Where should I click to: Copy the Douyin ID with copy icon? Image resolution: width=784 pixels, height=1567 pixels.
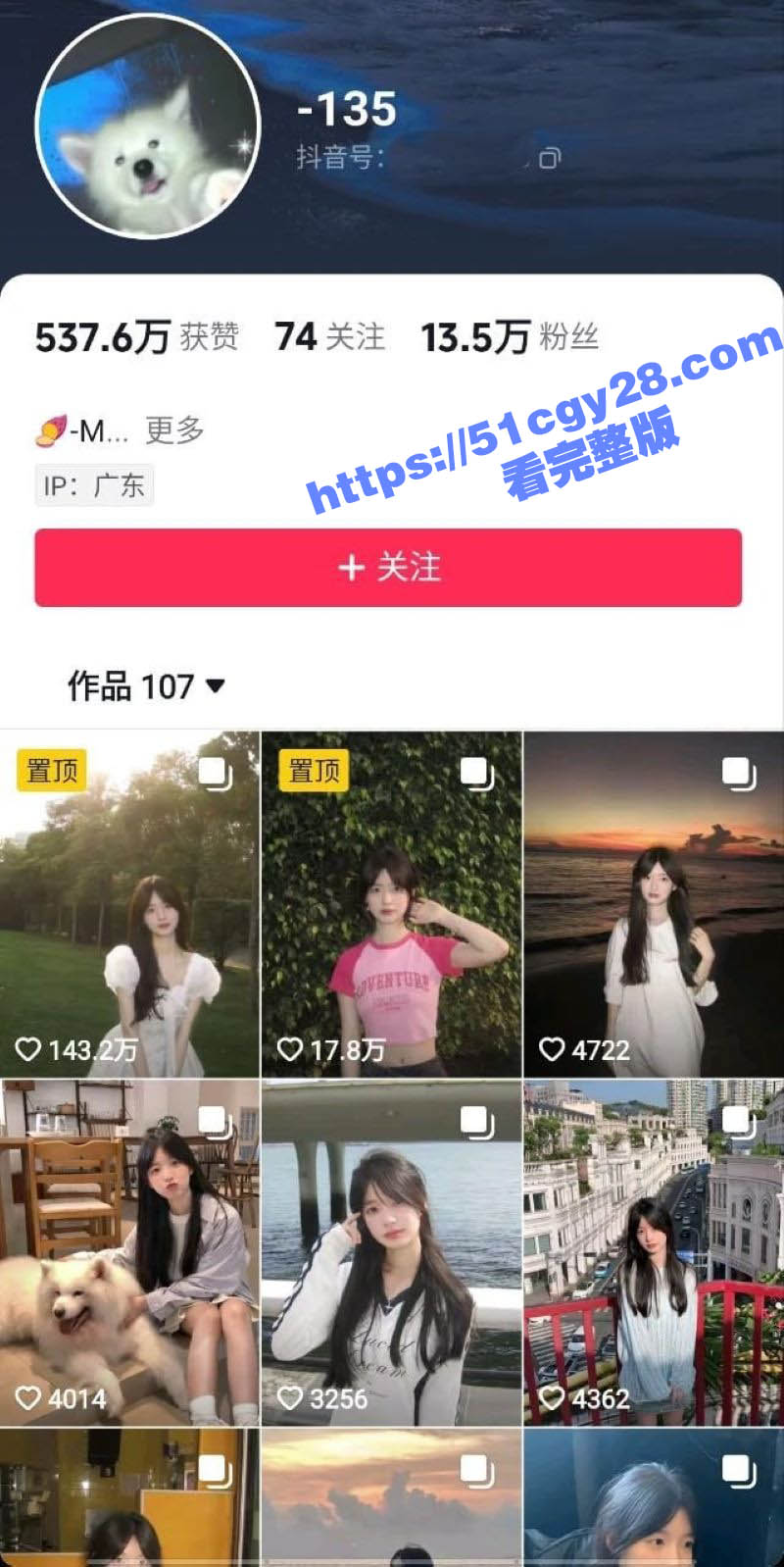[x=550, y=158]
